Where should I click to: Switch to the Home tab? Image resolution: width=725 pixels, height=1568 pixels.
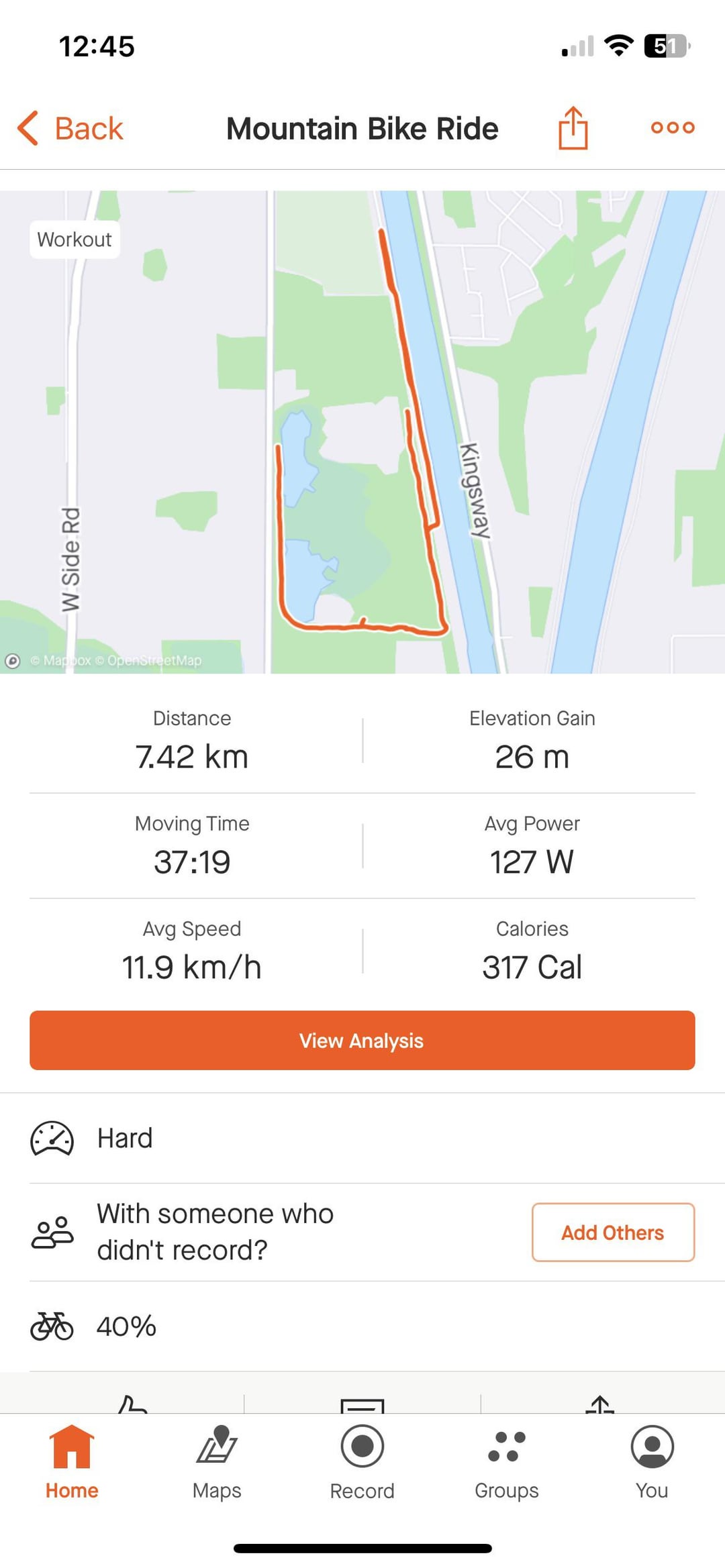[x=72, y=1463]
